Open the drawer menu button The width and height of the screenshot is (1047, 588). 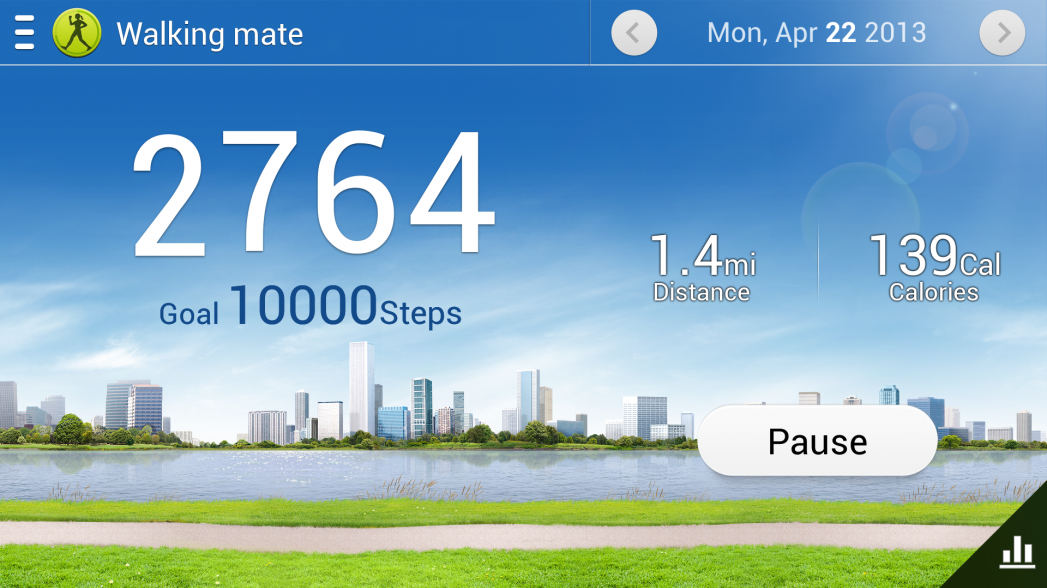25,33
